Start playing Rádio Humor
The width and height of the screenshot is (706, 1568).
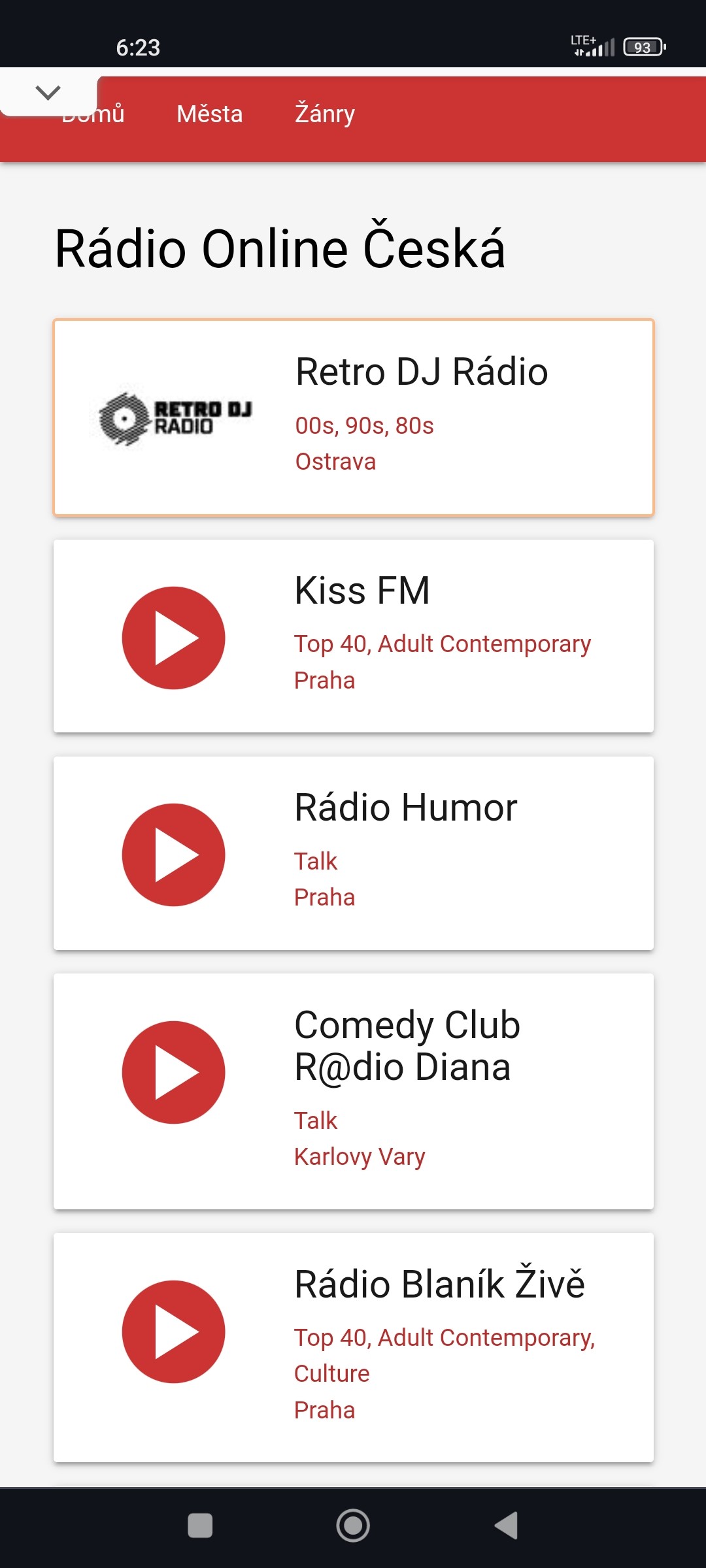[173, 855]
